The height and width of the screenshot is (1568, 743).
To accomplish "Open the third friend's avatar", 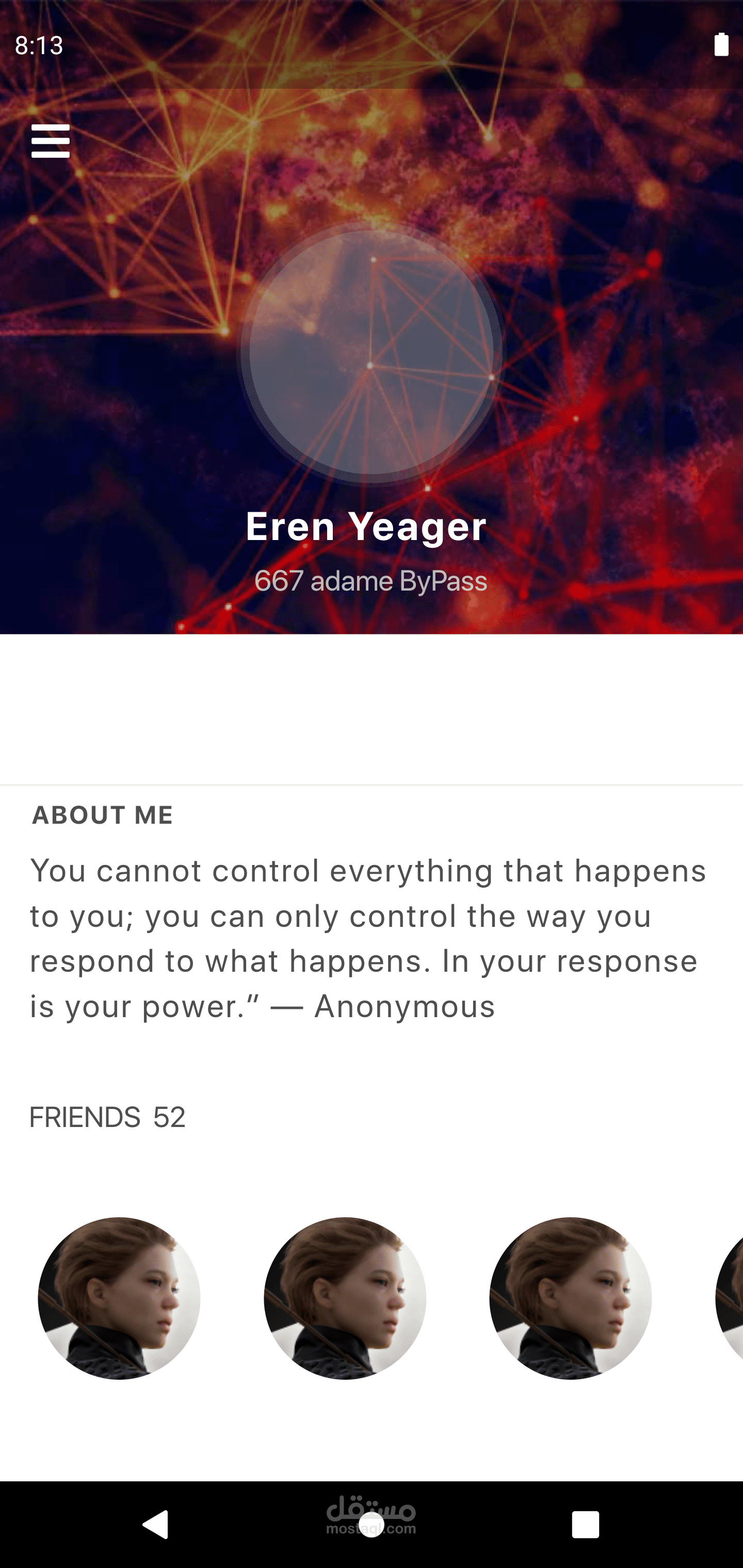I will pyautogui.click(x=570, y=1298).
